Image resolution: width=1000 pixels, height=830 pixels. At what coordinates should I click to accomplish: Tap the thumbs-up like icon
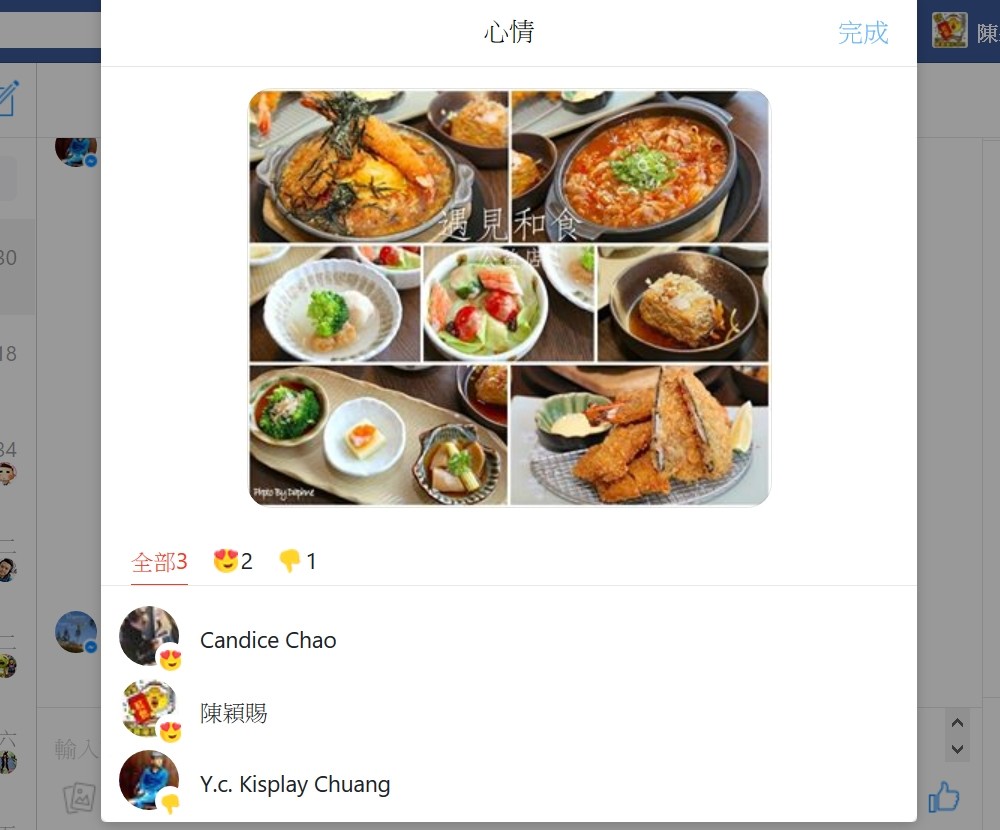(x=943, y=797)
